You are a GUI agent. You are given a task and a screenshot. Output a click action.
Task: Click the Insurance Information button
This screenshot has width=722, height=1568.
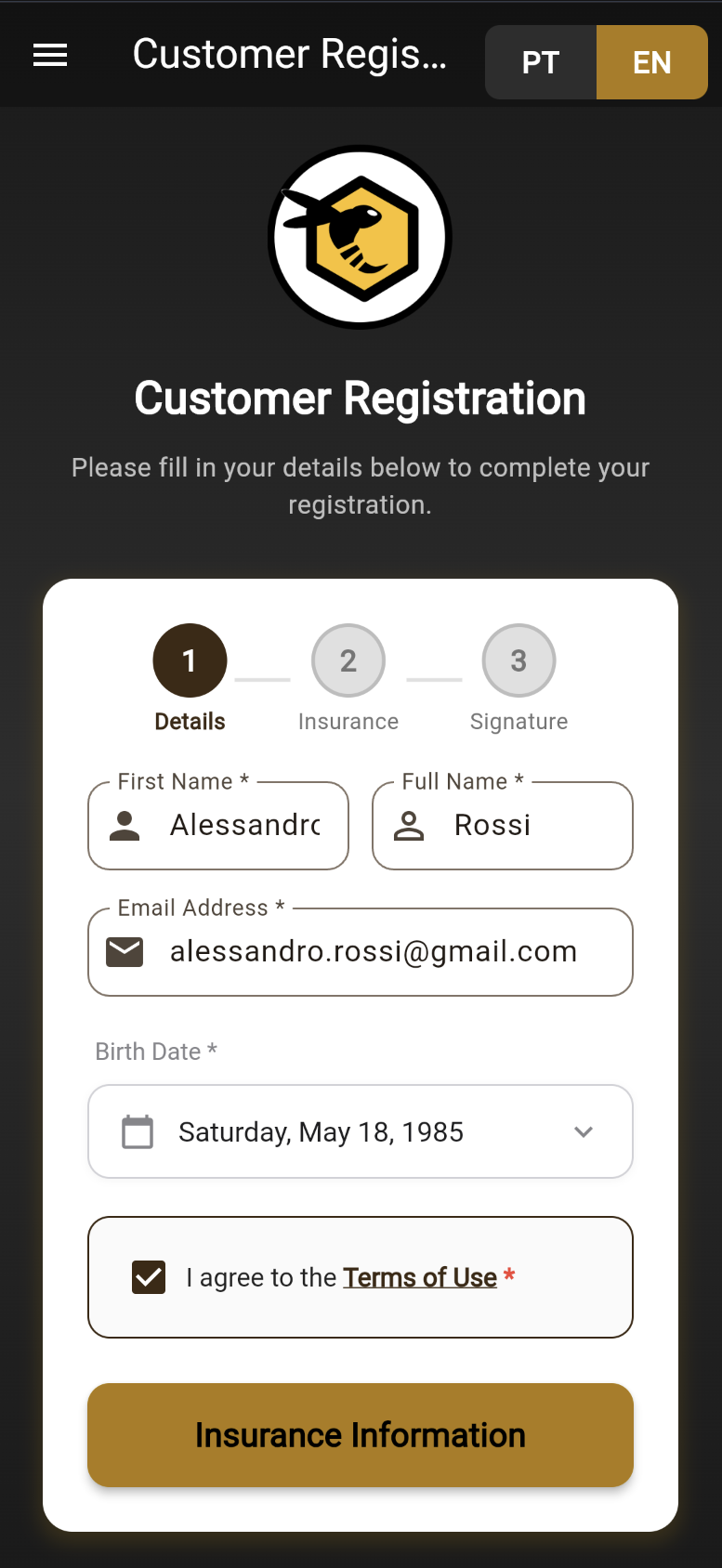361,1434
